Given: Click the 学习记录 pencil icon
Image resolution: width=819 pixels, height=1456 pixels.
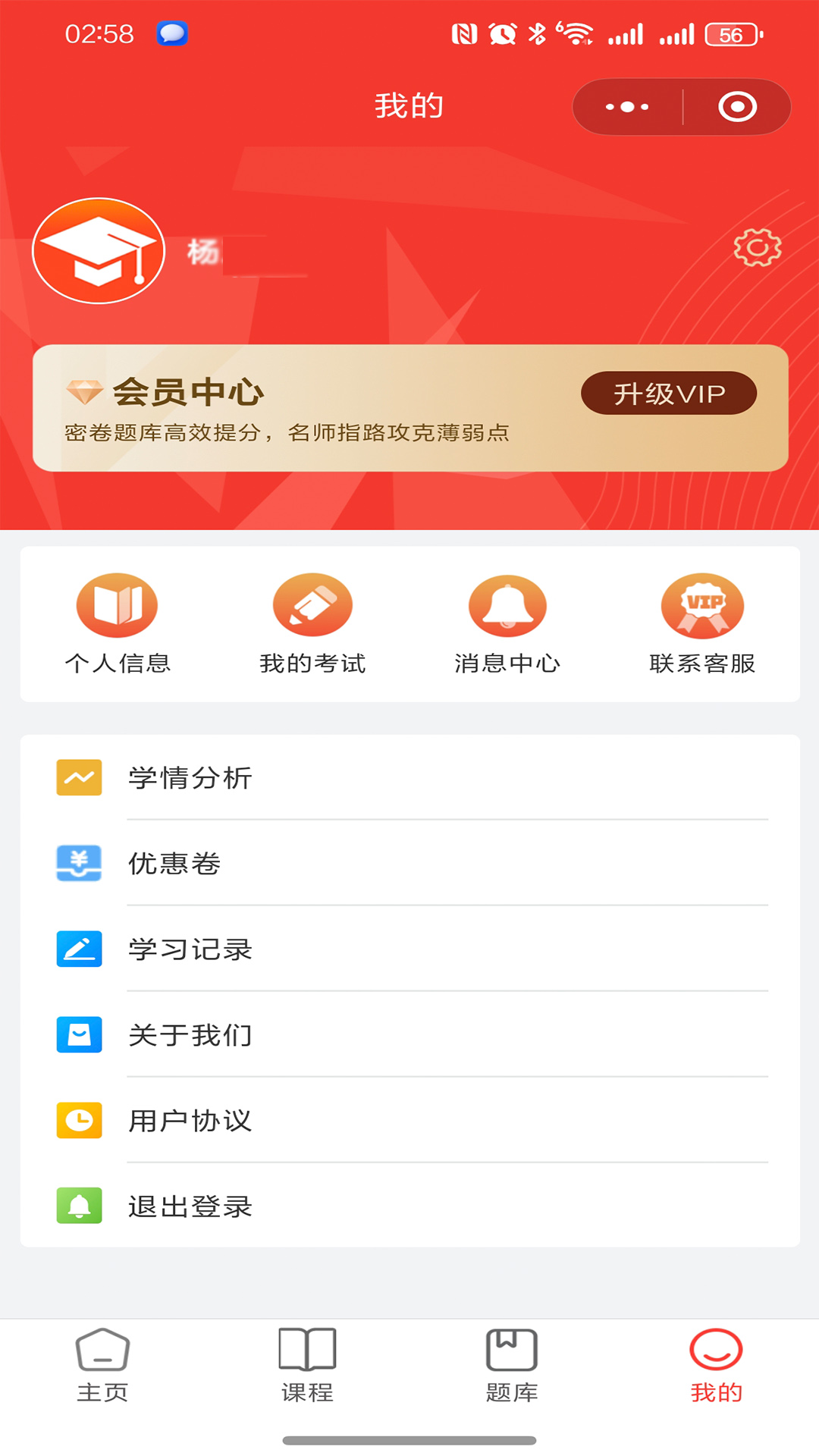Looking at the screenshot, I should point(79,949).
